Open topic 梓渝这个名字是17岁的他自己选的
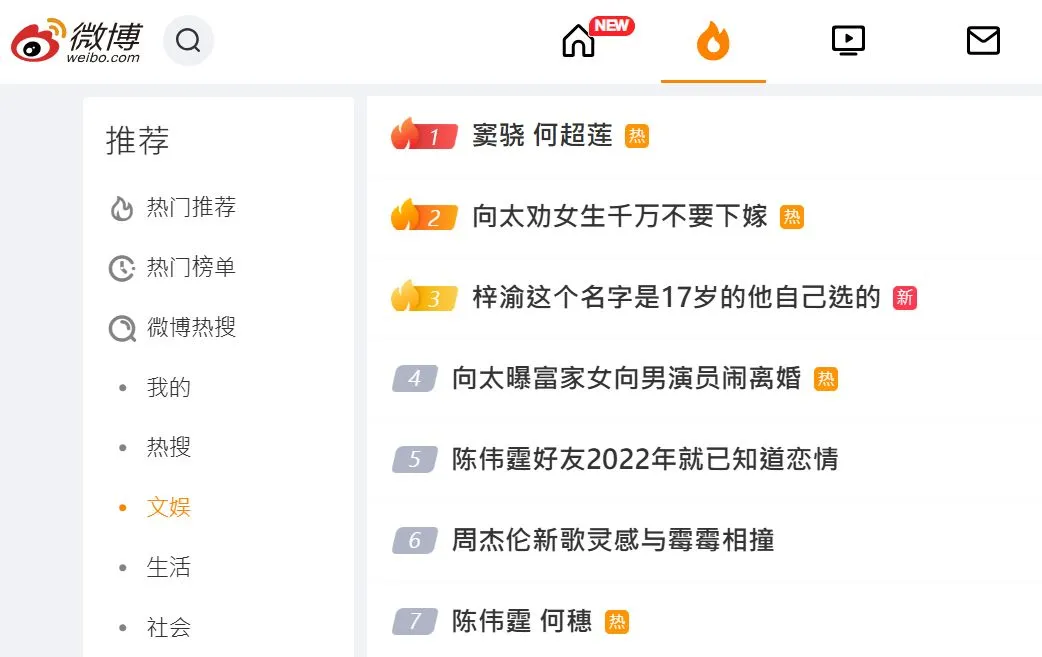Screen dimensions: 1042x657 coord(676,298)
